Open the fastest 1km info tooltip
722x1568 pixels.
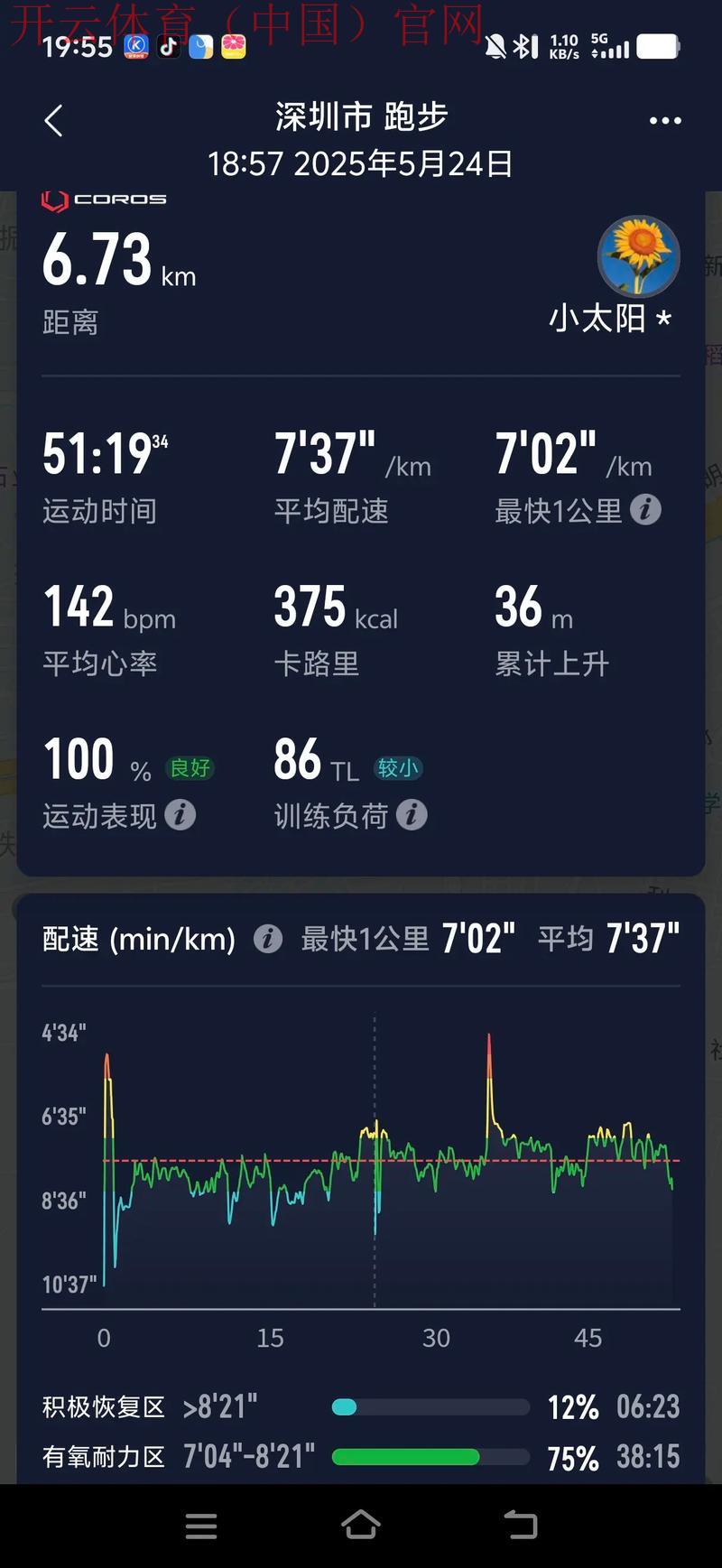[644, 510]
